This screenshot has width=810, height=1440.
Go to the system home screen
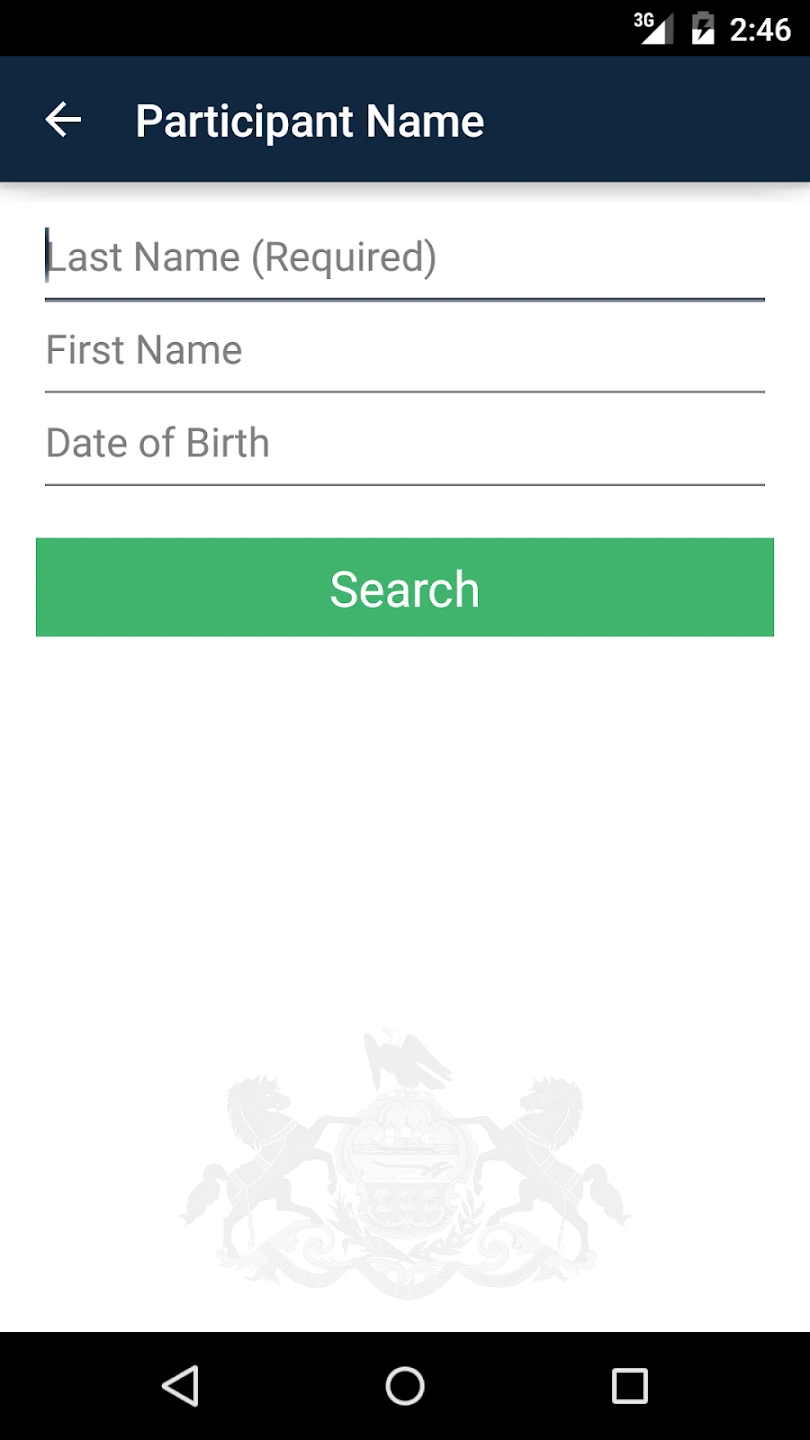404,1386
